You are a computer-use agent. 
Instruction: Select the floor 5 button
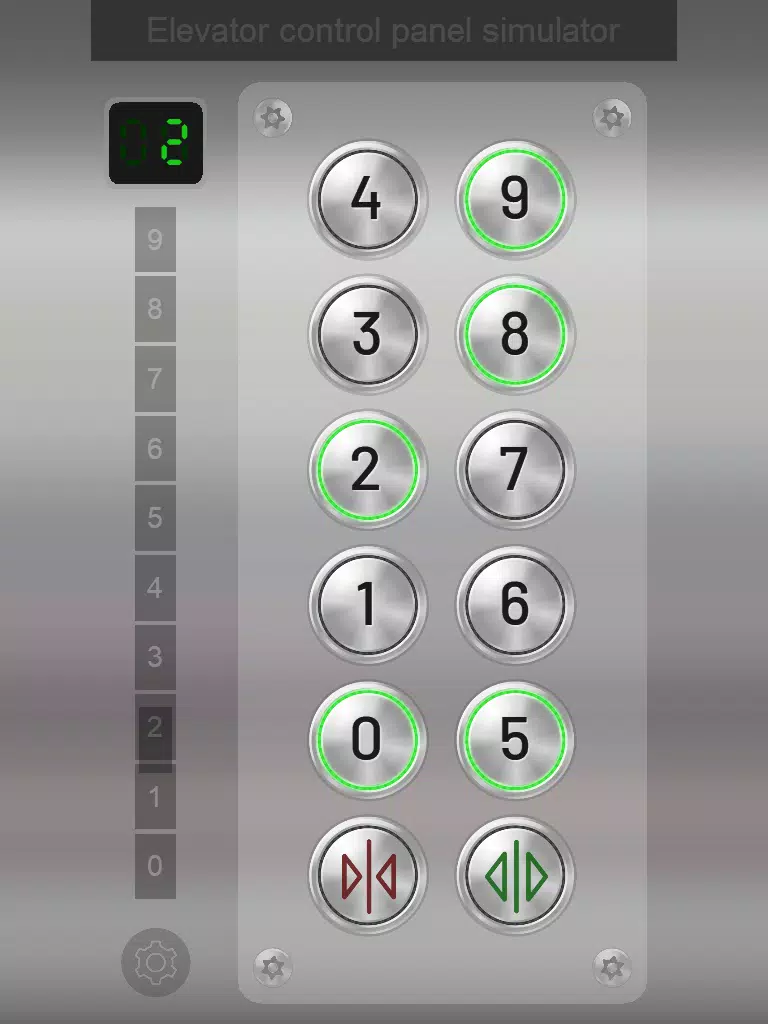click(515, 739)
